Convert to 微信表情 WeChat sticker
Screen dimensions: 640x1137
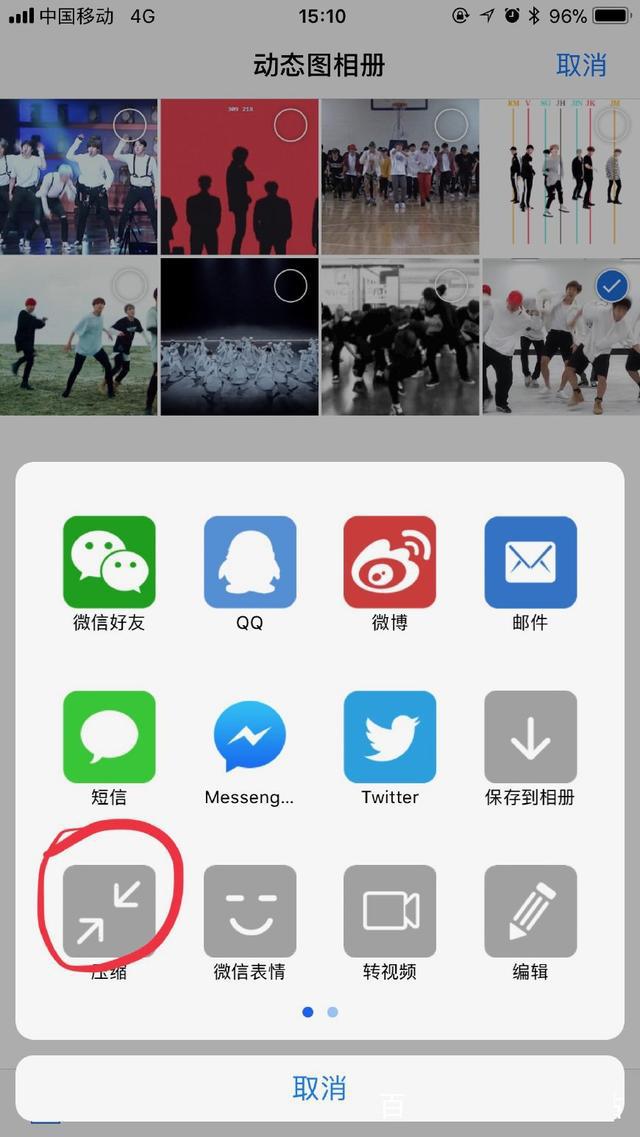point(250,911)
